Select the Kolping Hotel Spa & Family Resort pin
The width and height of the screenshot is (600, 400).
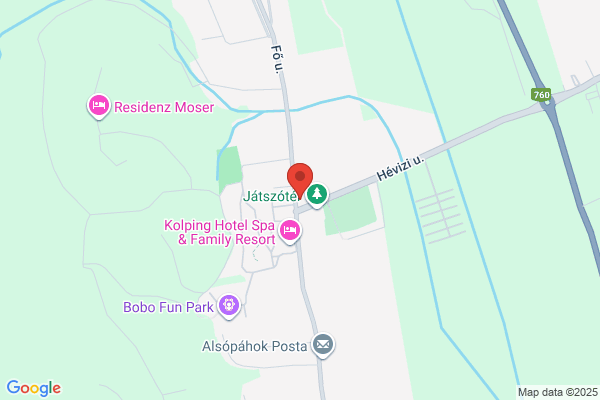pos(290,231)
